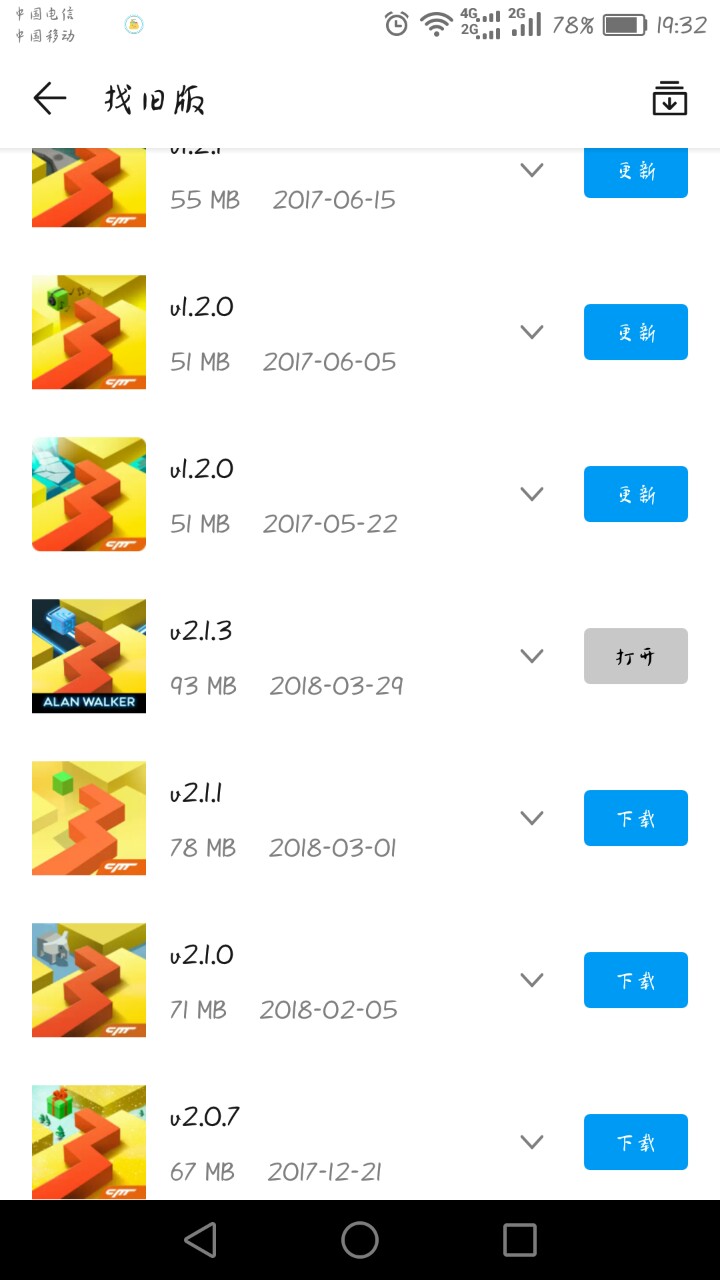Open the download manager icon

[669, 99]
